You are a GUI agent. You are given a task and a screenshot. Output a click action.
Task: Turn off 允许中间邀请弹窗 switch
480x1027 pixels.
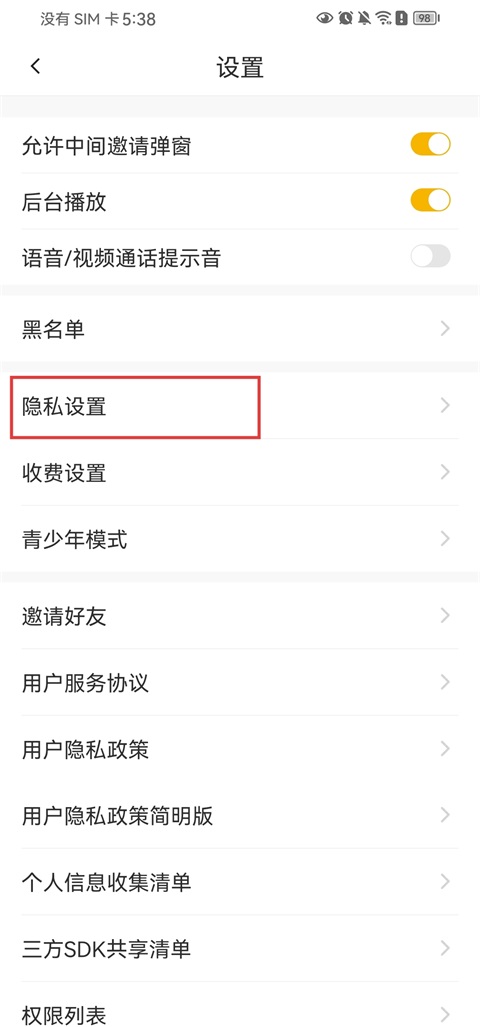[x=430, y=144]
